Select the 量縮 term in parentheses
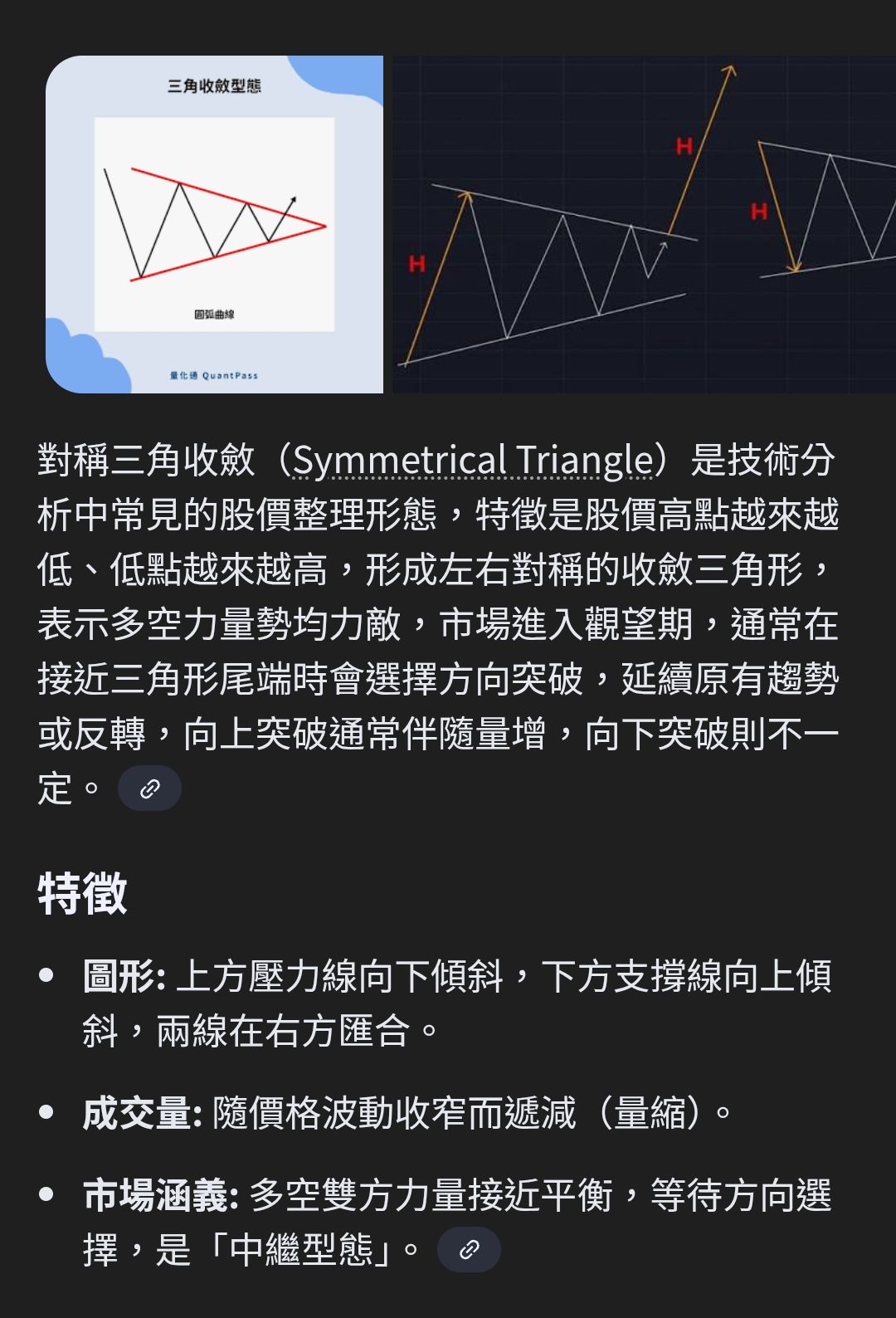The width and height of the screenshot is (896, 1318). [x=654, y=1111]
